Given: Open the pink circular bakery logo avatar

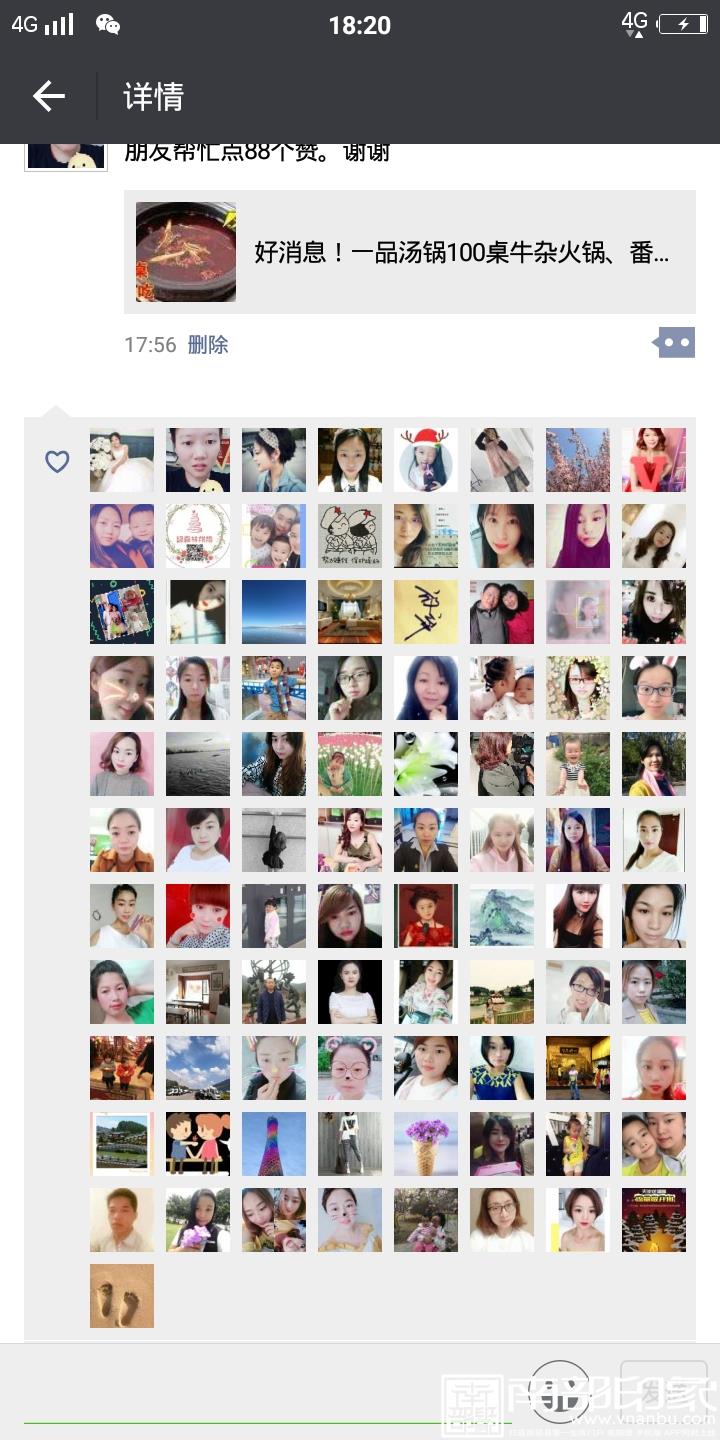Looking at the screenshot, I should click(198, 536).
